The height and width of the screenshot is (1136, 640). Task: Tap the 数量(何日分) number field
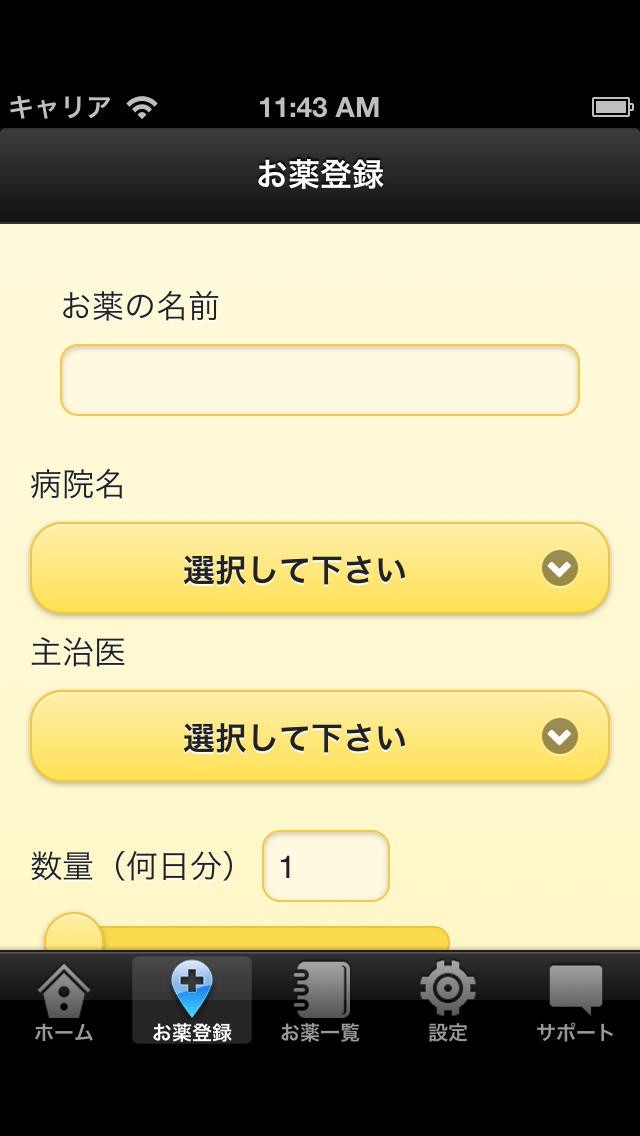325,866
